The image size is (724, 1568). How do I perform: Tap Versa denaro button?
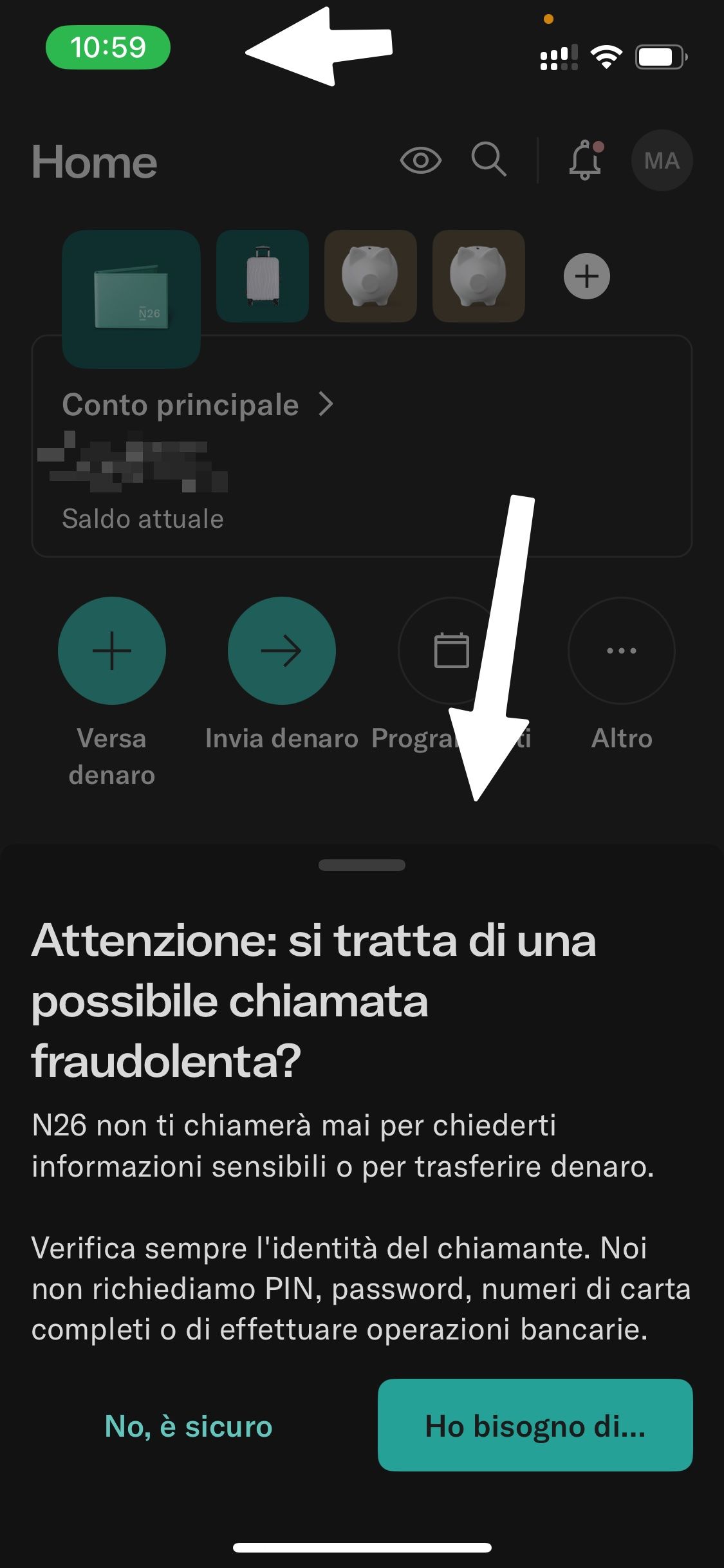click(112, 651)
